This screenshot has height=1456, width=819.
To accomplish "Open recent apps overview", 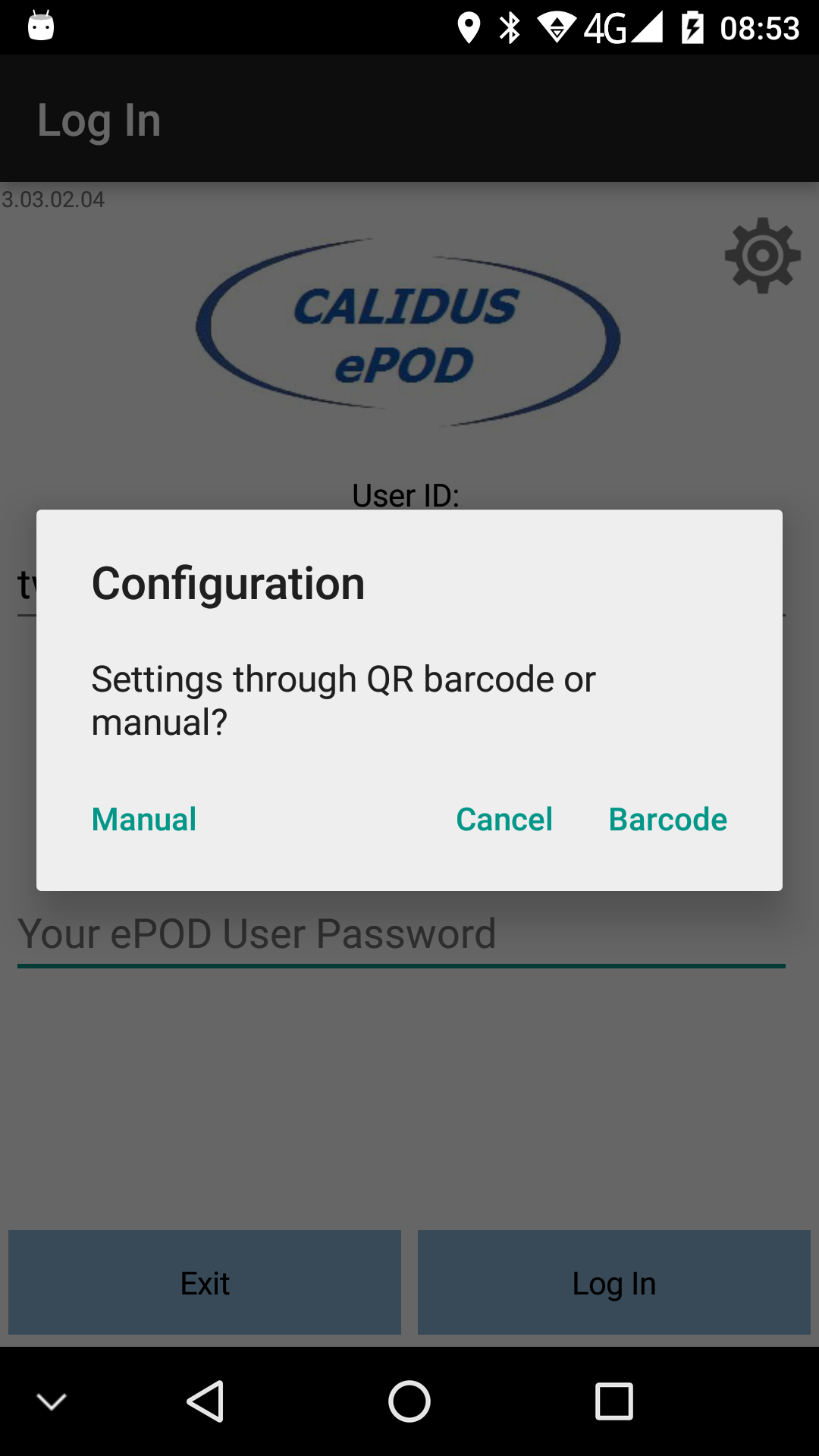I will [x=614, y=1401].
